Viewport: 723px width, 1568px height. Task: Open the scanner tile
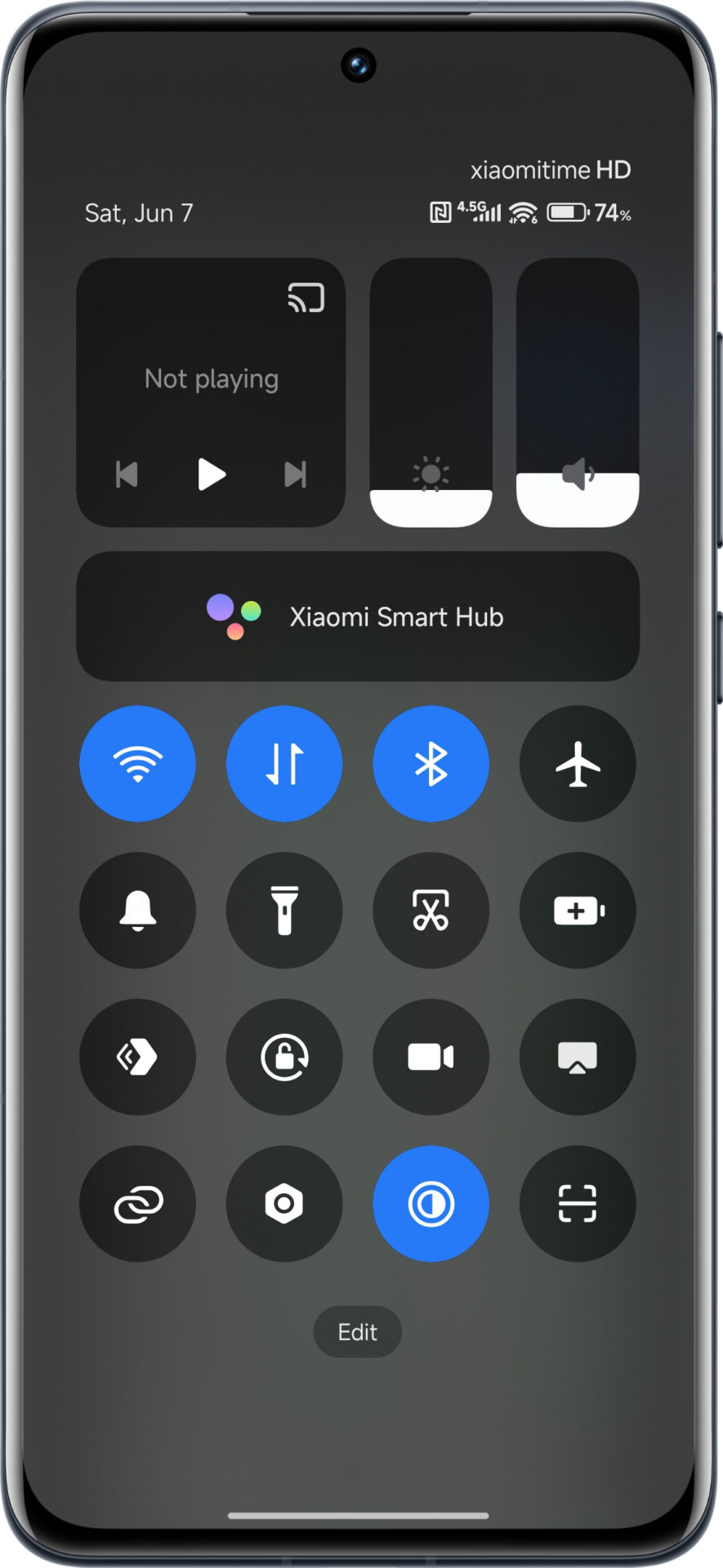pyautogui.click(x=578, y=1204)
